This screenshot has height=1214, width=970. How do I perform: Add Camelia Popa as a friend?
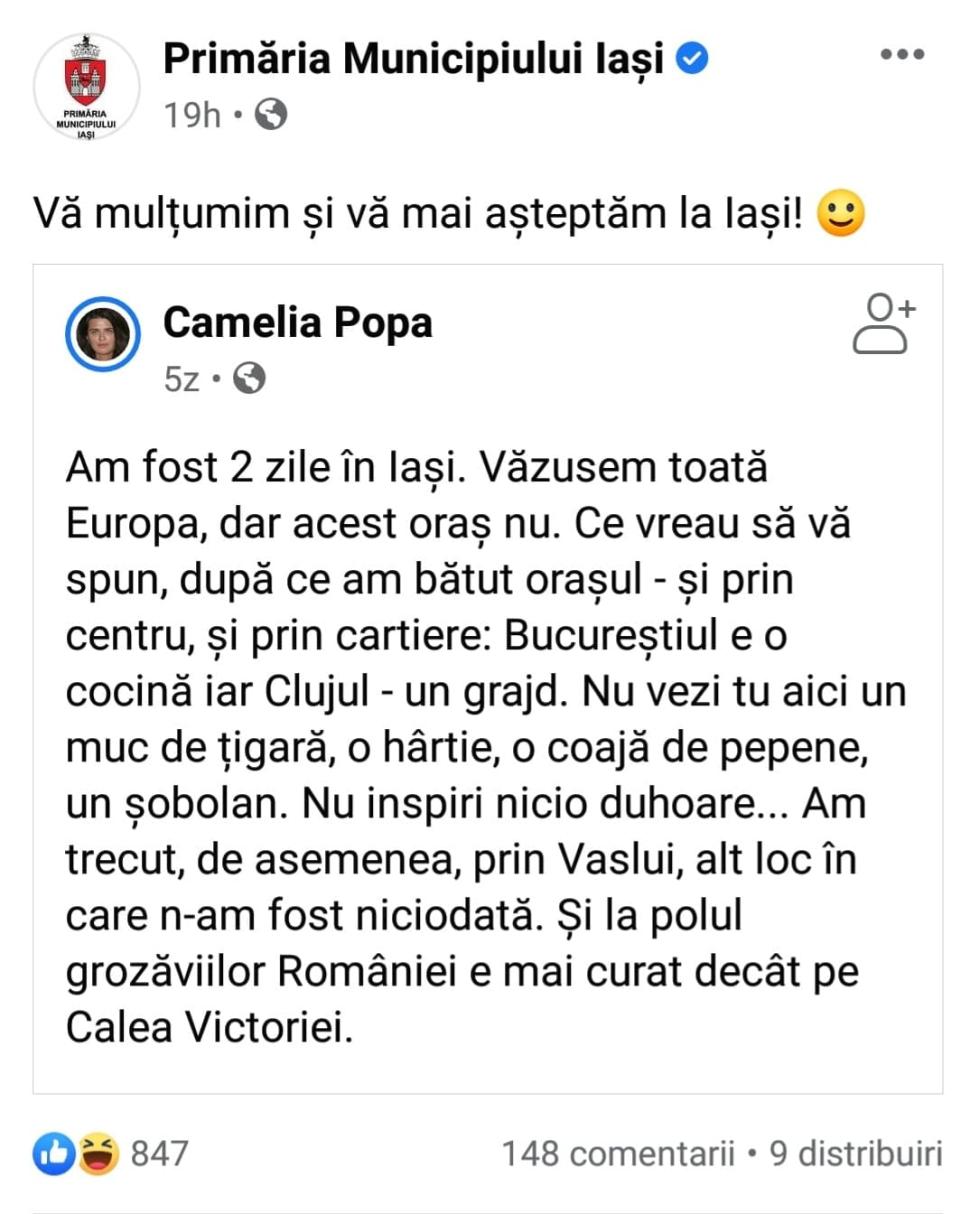point(883,325)
